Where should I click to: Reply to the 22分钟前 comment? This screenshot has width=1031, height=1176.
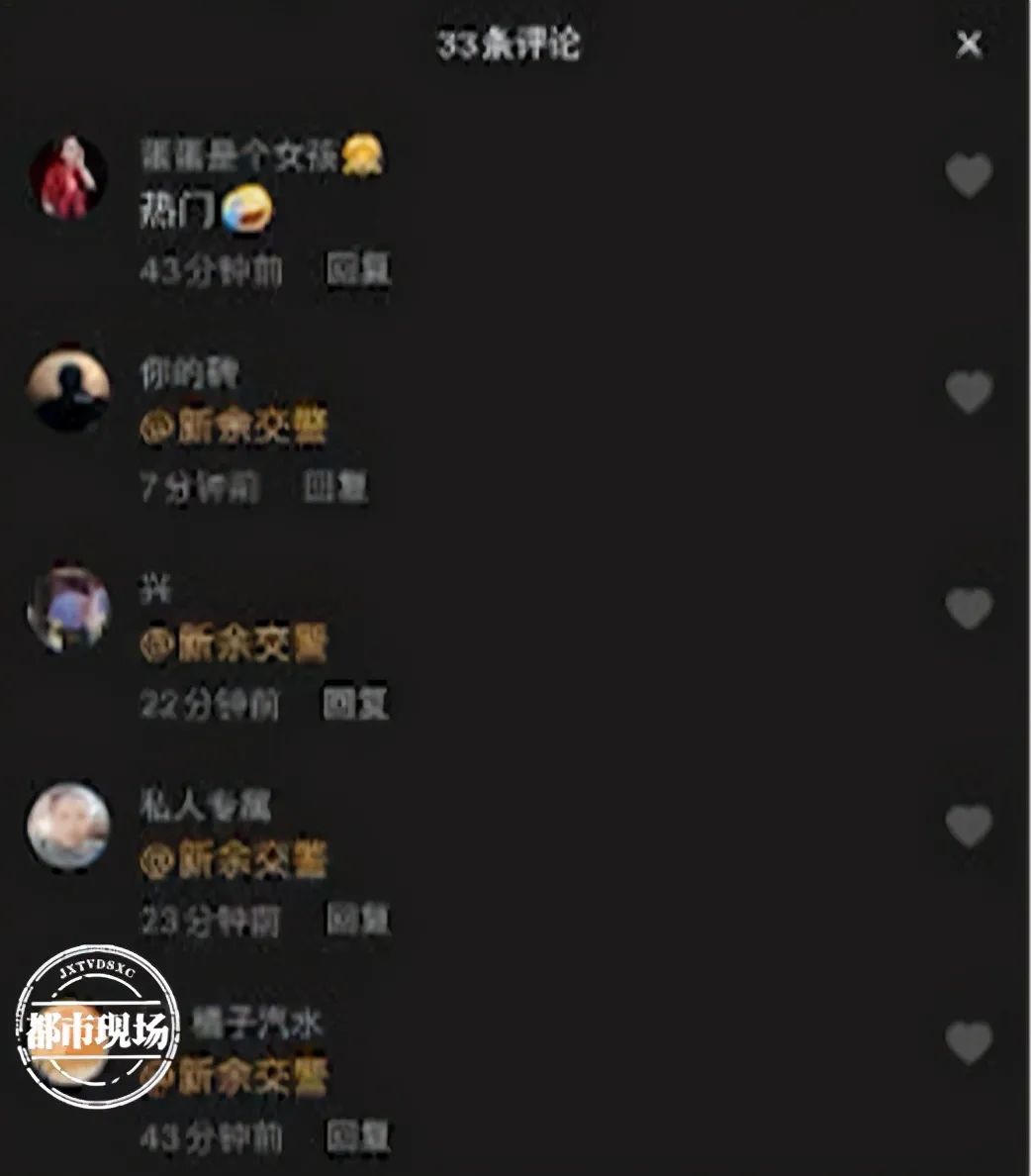356,704
